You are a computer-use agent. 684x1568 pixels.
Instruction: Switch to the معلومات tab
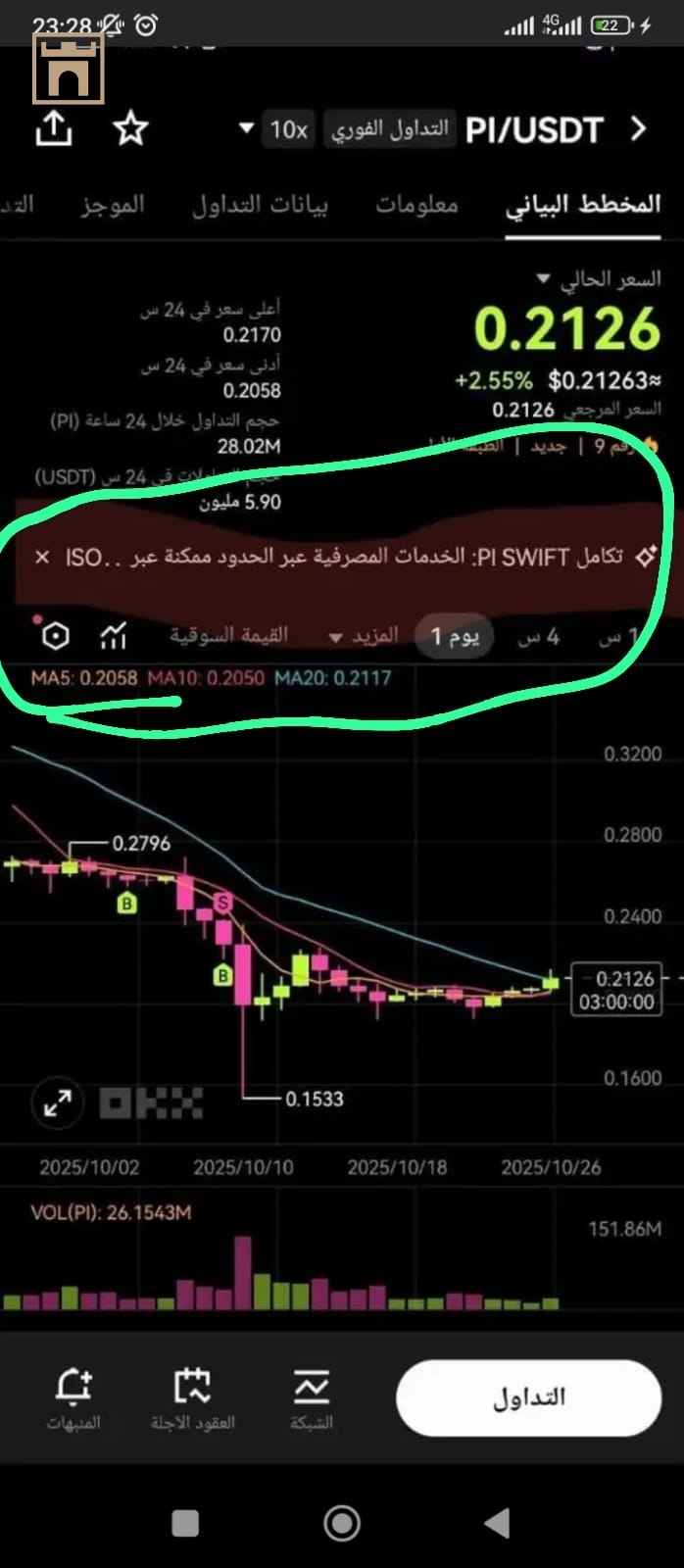coord(416,204)
